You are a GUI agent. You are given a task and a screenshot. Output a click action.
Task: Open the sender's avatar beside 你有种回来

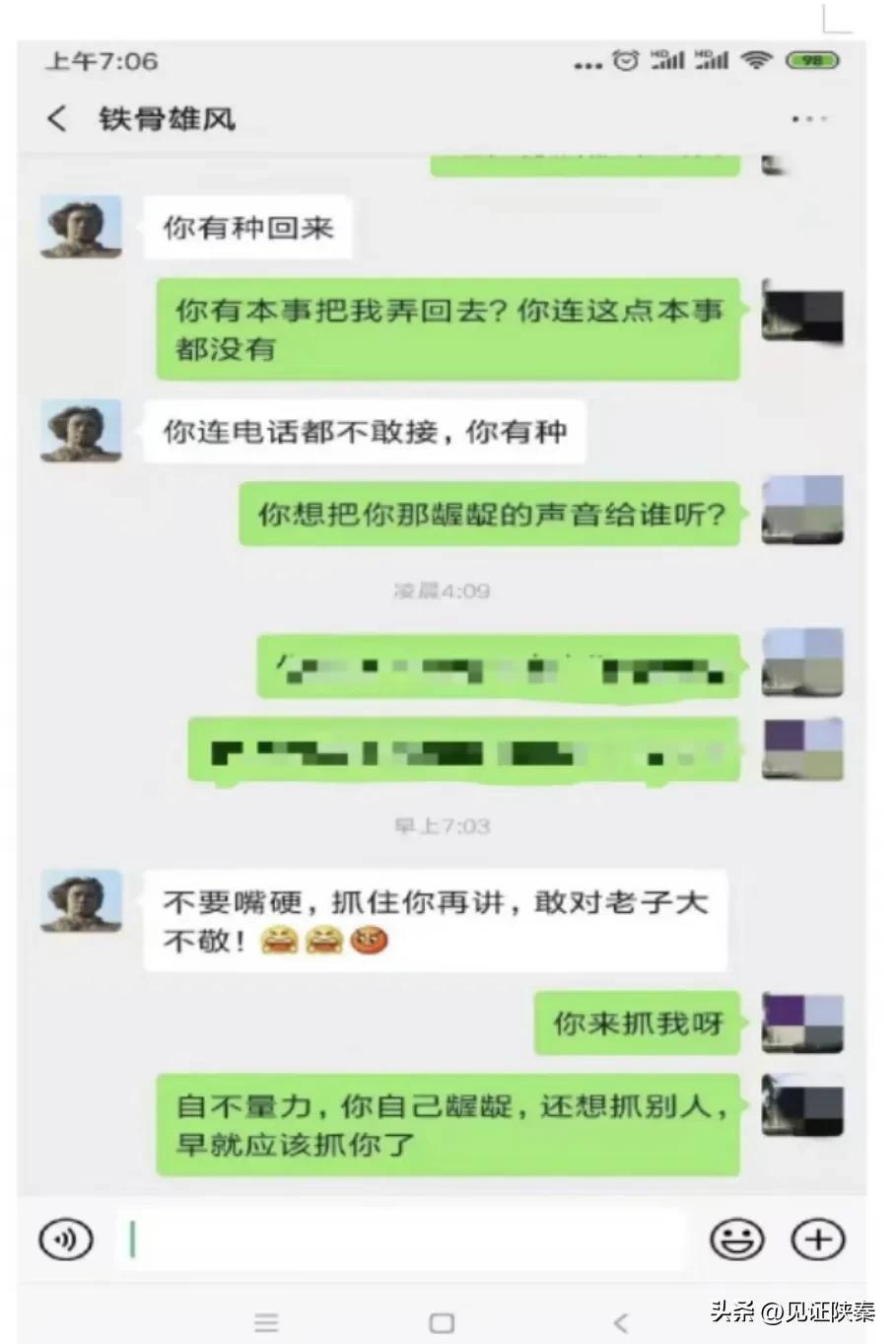point(81,227)
